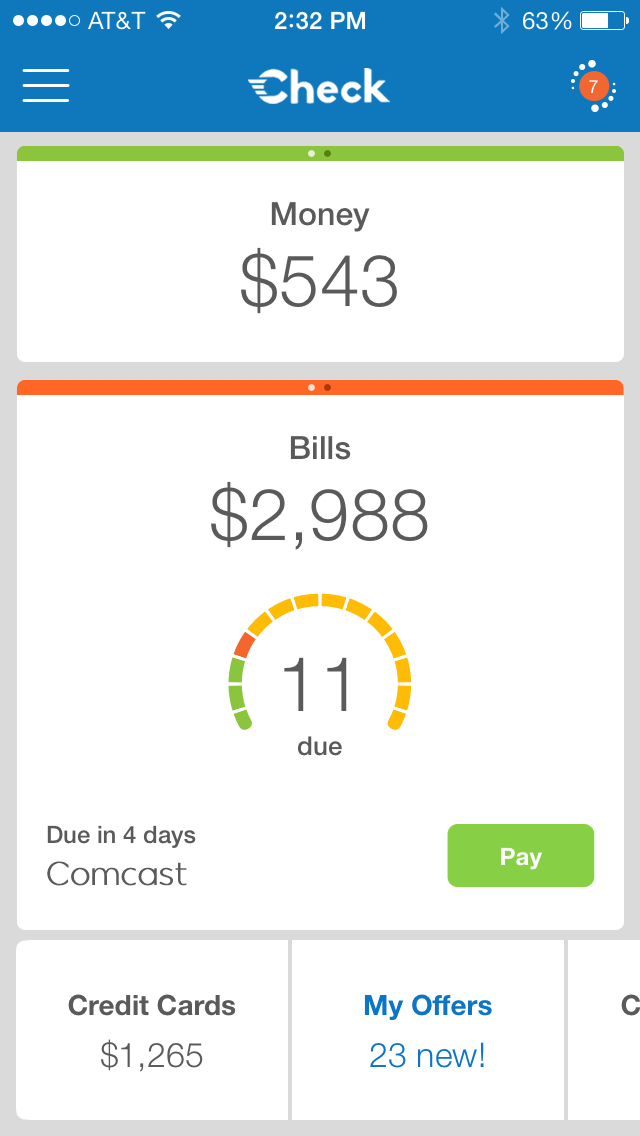Open the notifications badge showing 7
640x1136 pixels.
coord(592,86)
